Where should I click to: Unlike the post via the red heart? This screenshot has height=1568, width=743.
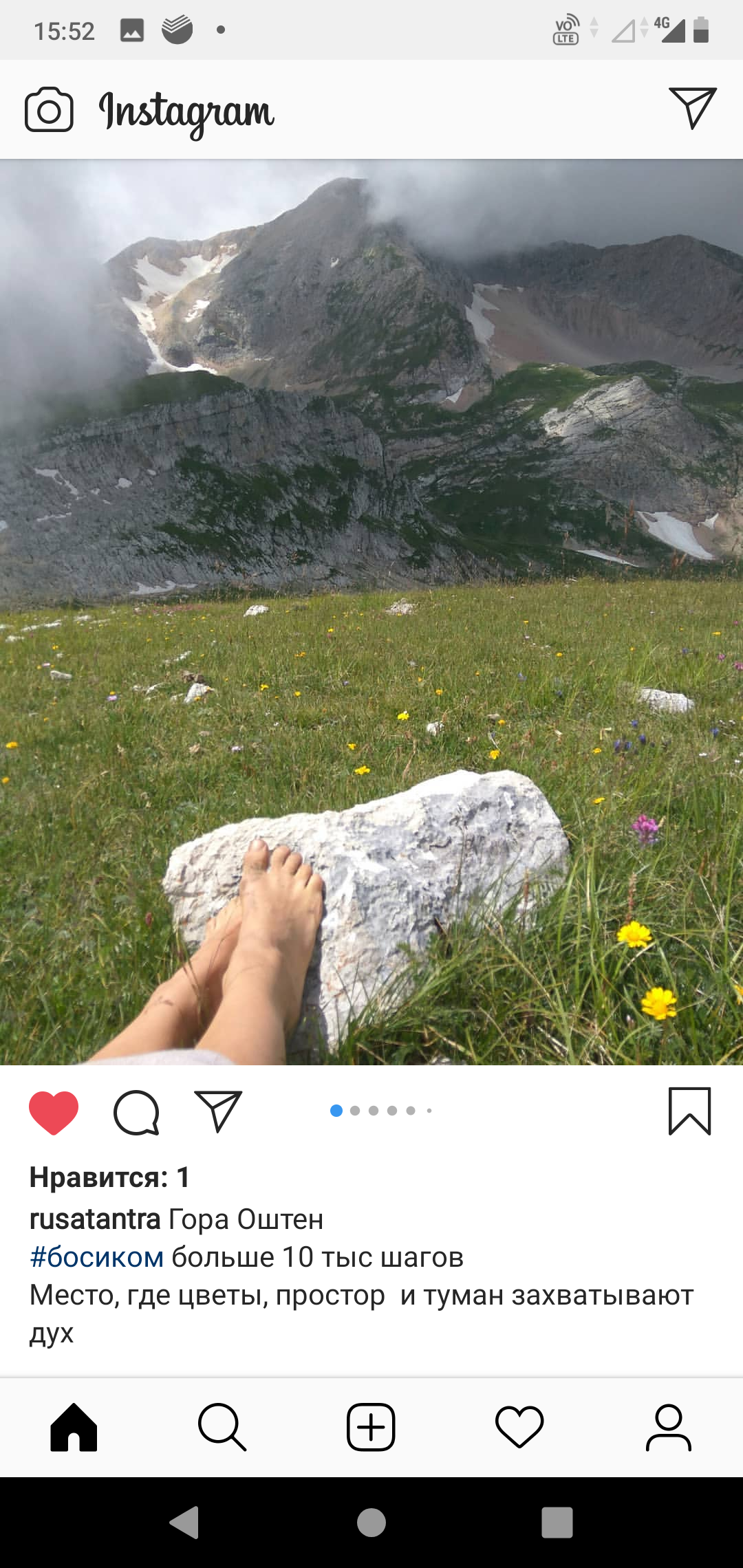(x=54, y=1112)
